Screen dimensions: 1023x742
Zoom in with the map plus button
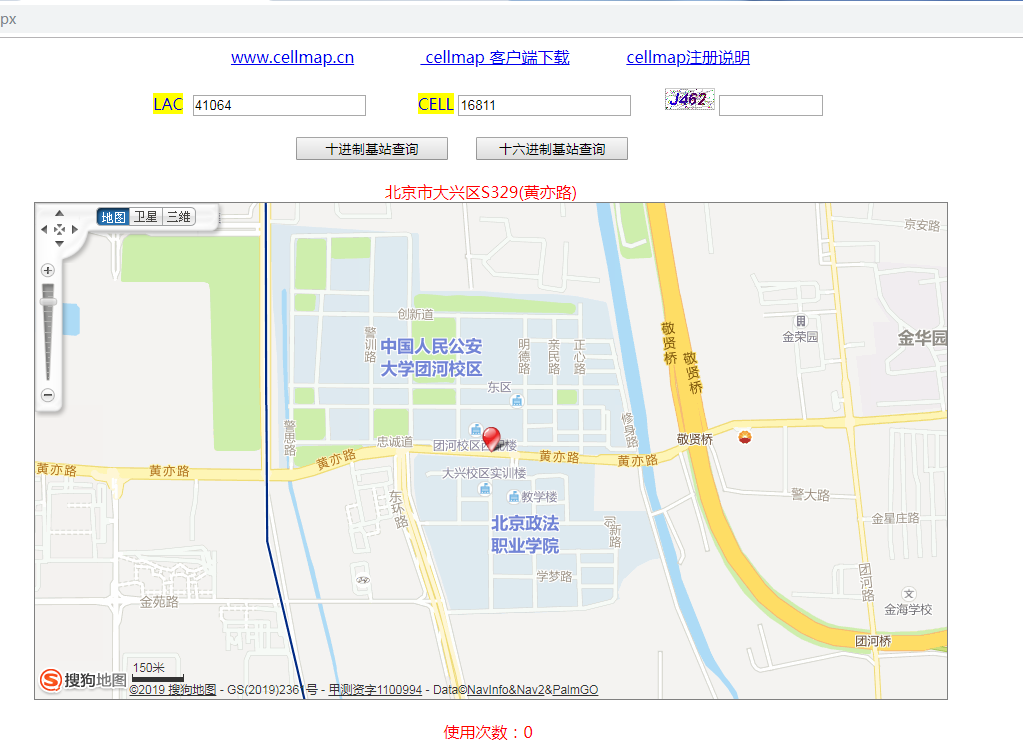[x=47, y=270]
